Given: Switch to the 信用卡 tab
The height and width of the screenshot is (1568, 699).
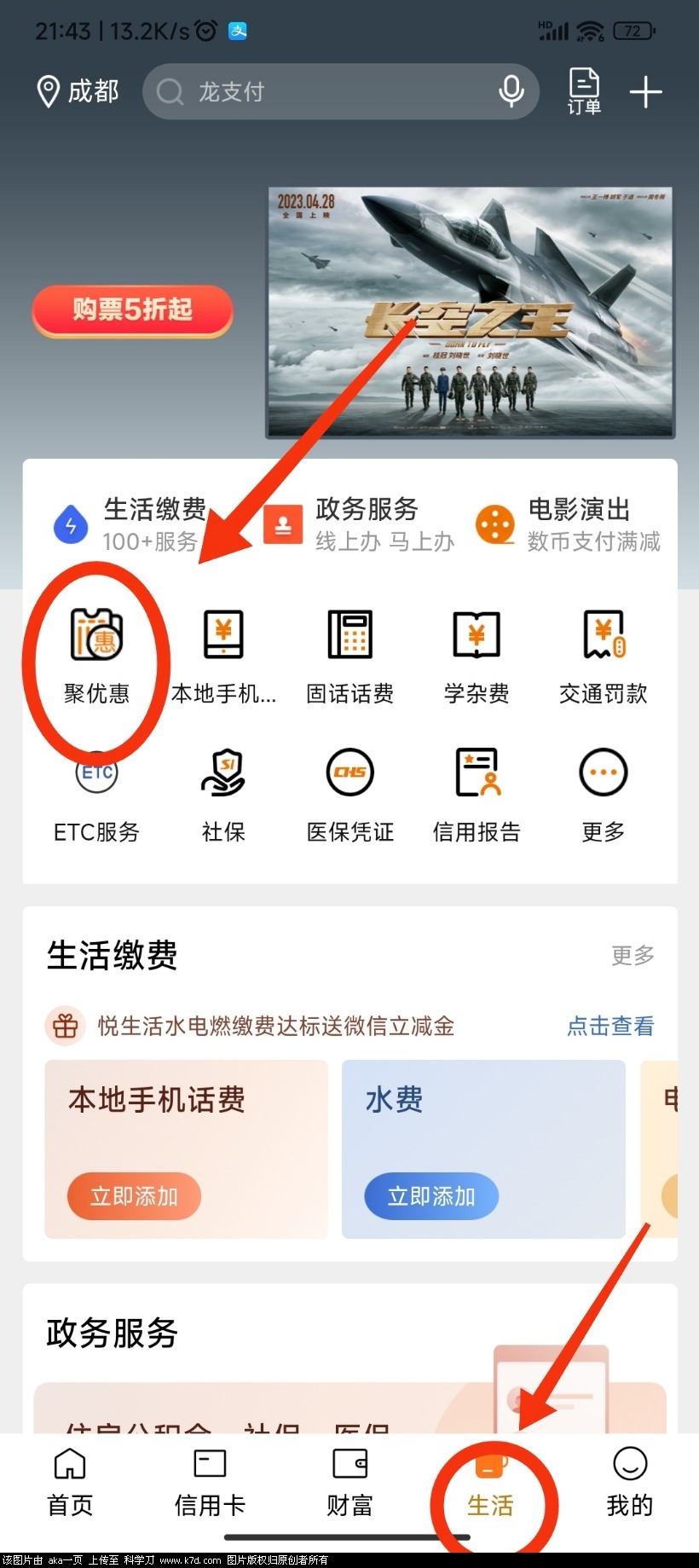Looking at the screenshot, I should (210, 1482).
